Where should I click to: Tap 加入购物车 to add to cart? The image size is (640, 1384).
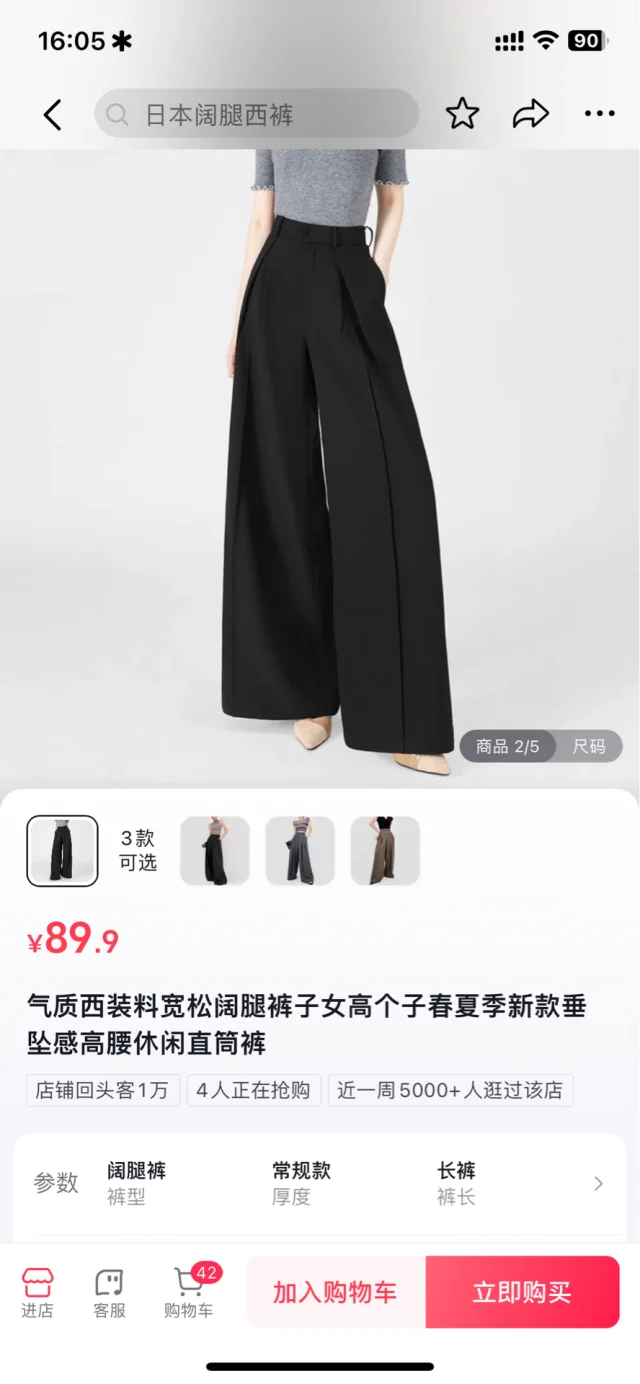(x=335, y=1292)
